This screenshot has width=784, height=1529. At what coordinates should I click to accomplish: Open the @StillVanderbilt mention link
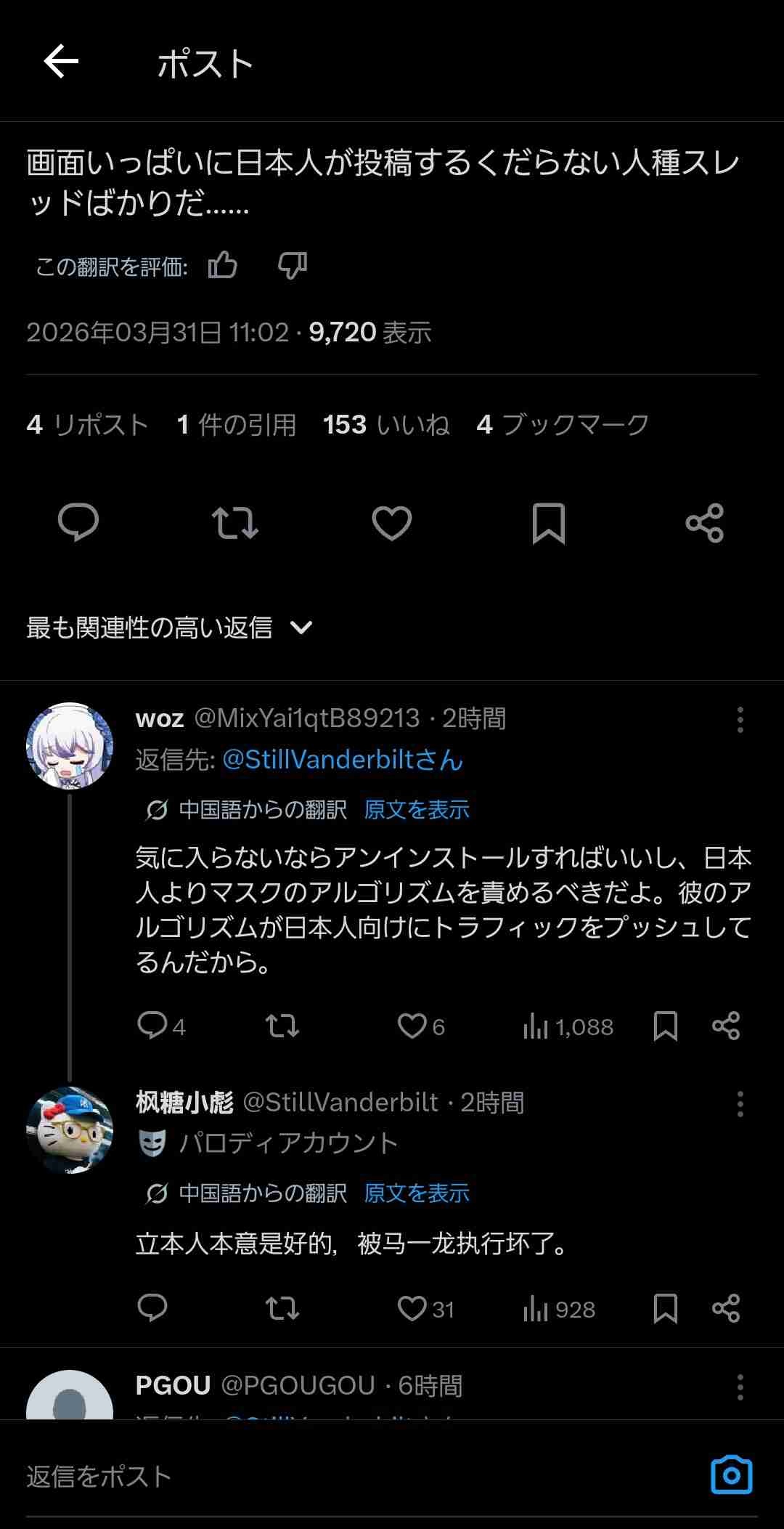(x=343, y=760)
